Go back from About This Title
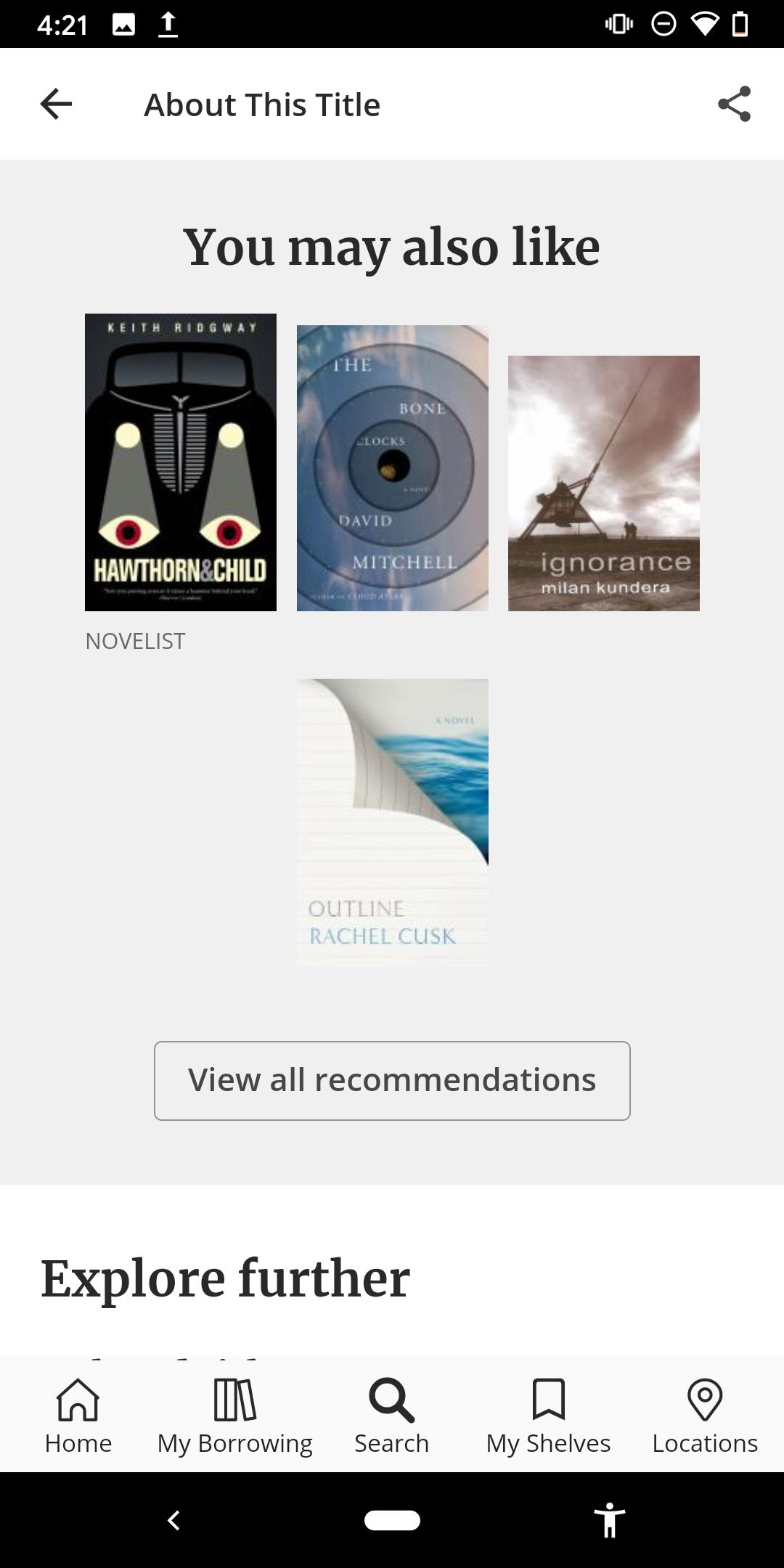 [x=56, y=104]
